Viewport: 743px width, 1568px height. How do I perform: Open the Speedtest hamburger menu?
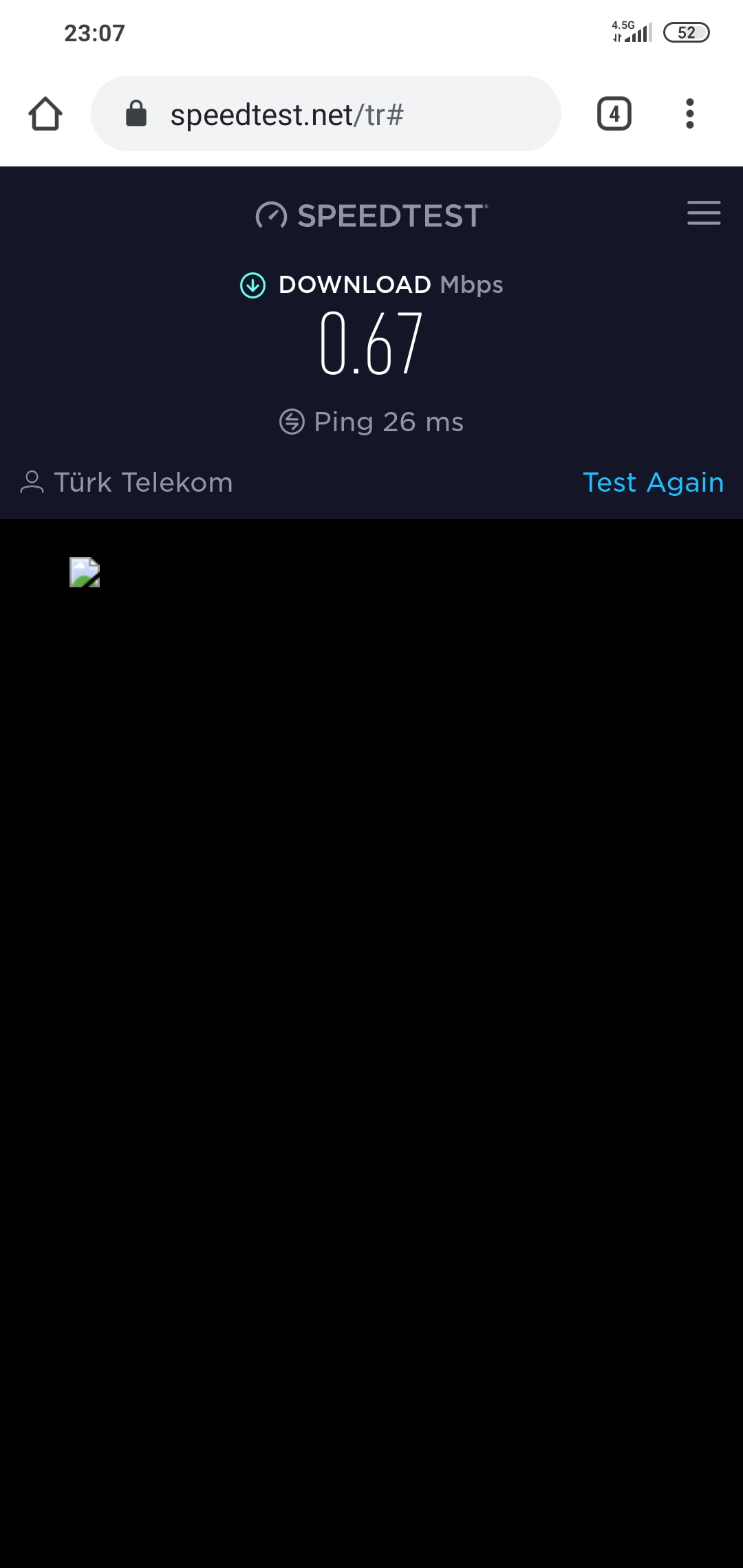(704, 213)
